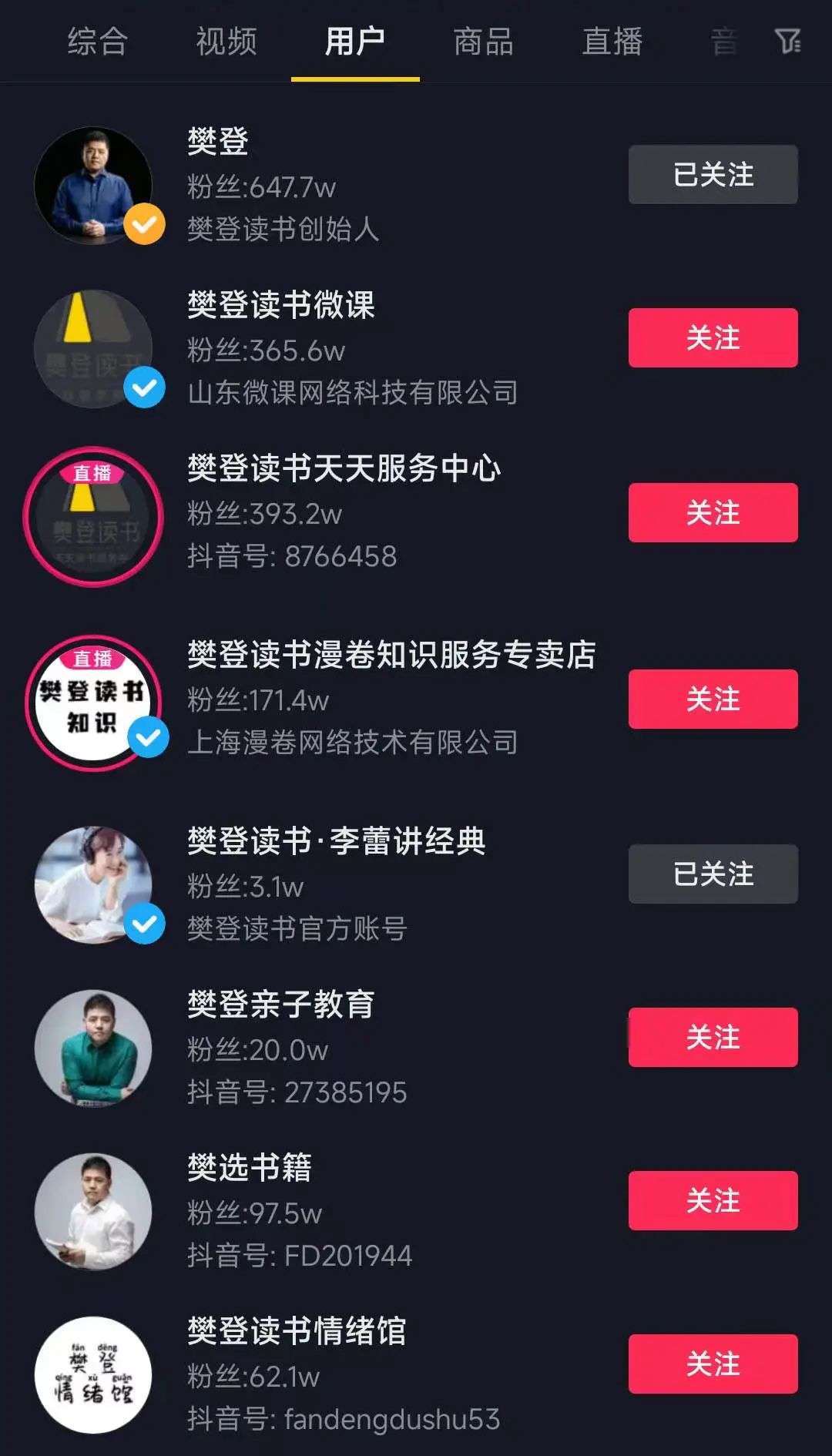
Task: Watch 樊登读书漫卷知识服务专卖店's live via avatar
Action: tap(93, 703)
